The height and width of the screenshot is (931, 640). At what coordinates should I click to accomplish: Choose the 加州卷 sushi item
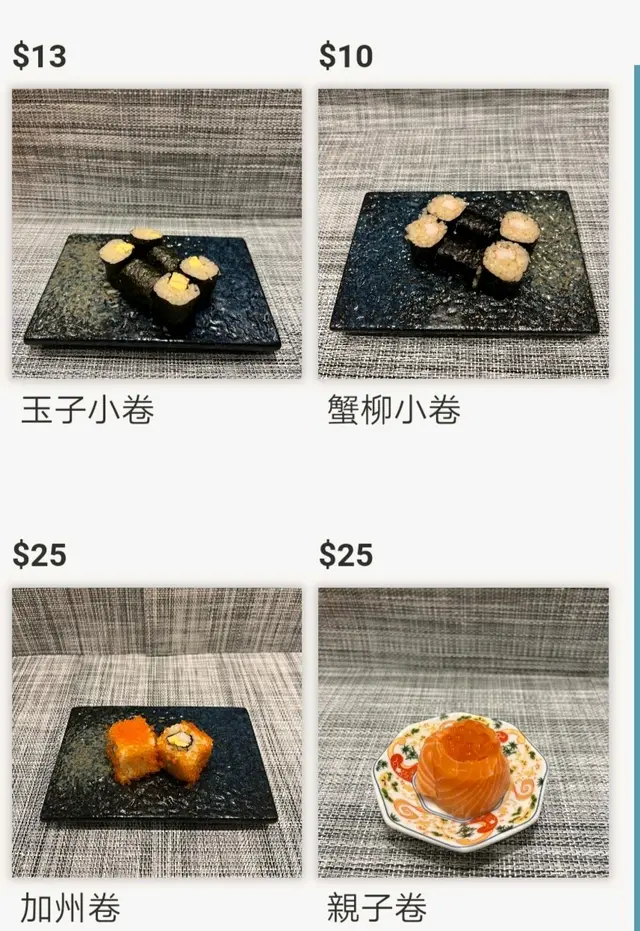(157, 732)
